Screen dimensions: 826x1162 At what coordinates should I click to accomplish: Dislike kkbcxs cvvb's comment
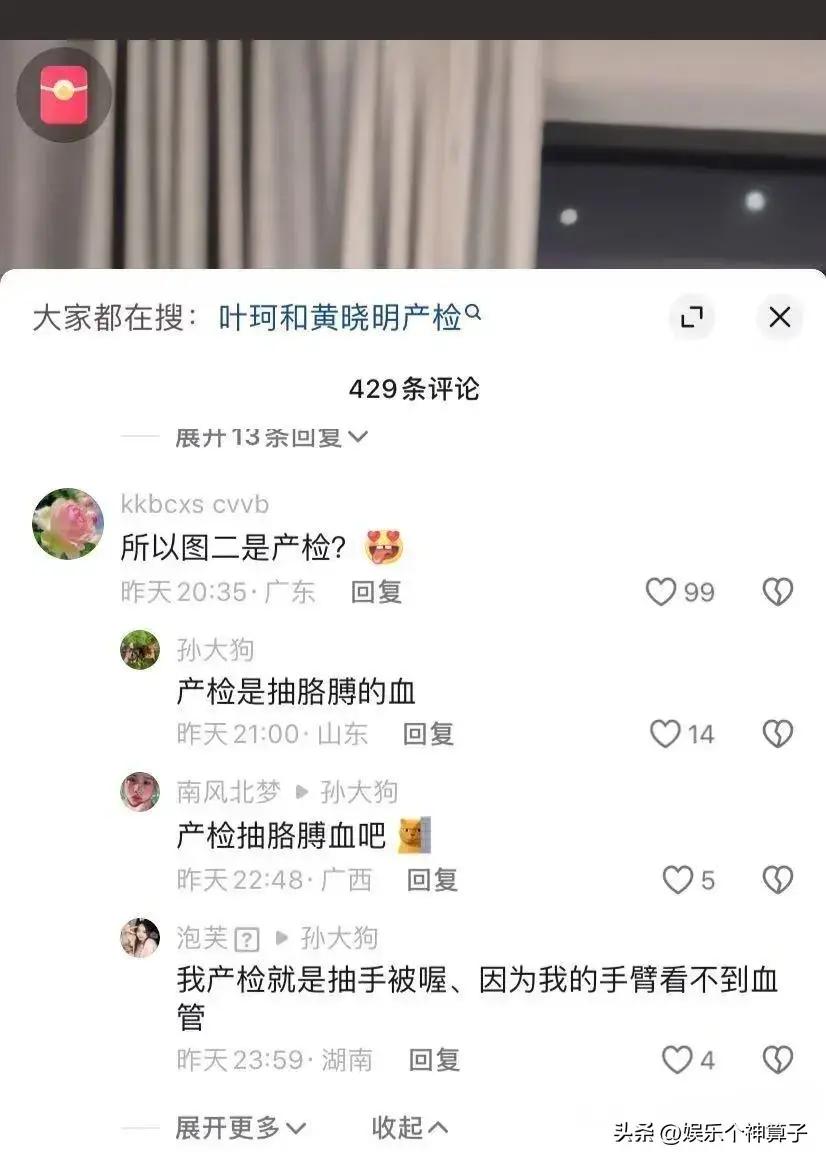pyautogui.click(x=778, y=592)
